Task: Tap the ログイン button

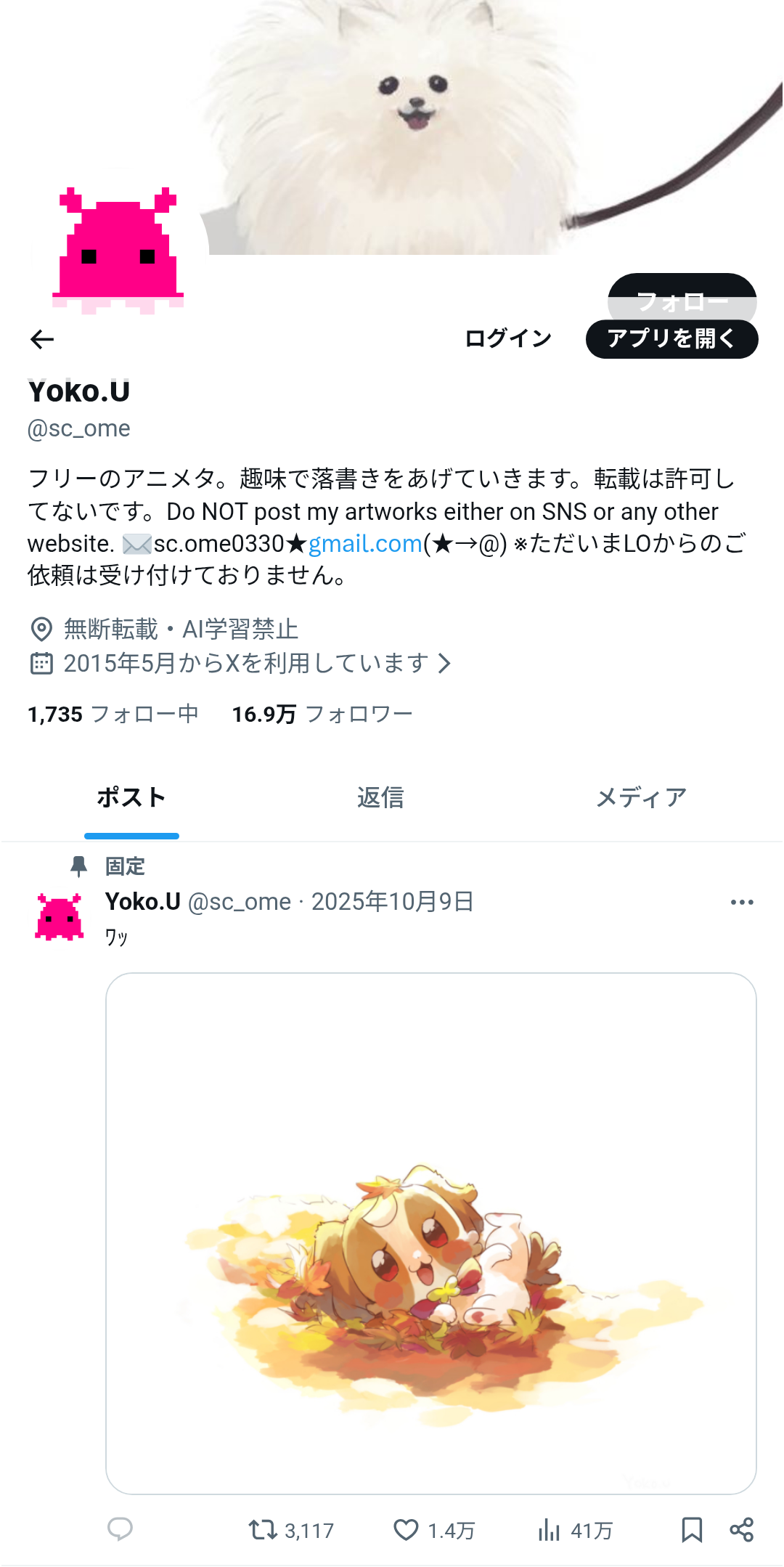Action: [508, 339]
